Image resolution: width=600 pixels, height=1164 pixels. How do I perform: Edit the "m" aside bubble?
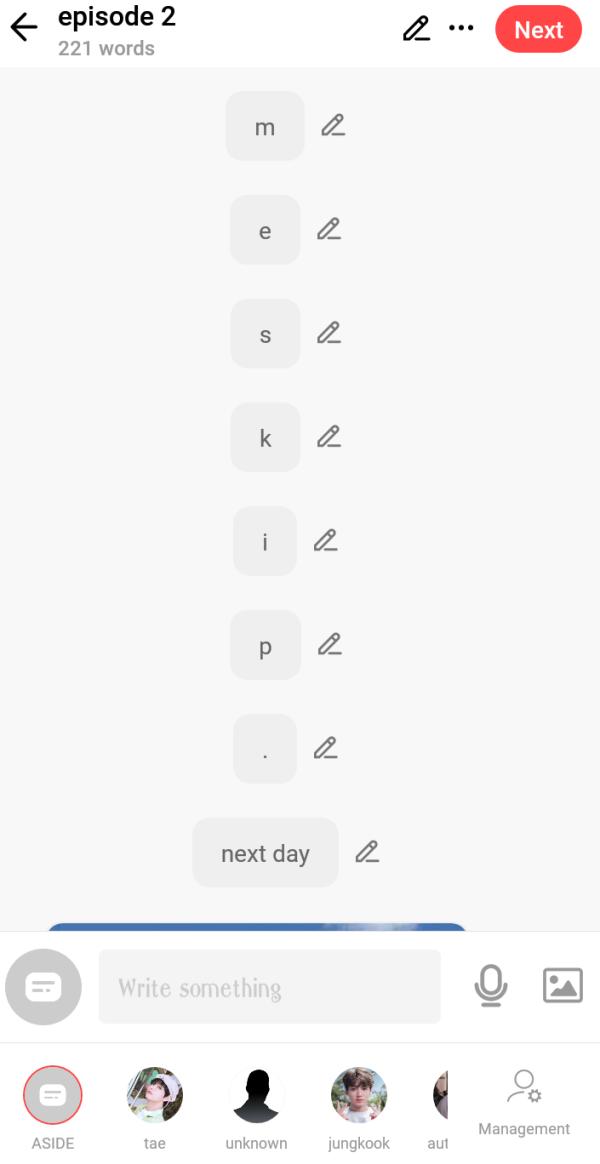point(333,126)
